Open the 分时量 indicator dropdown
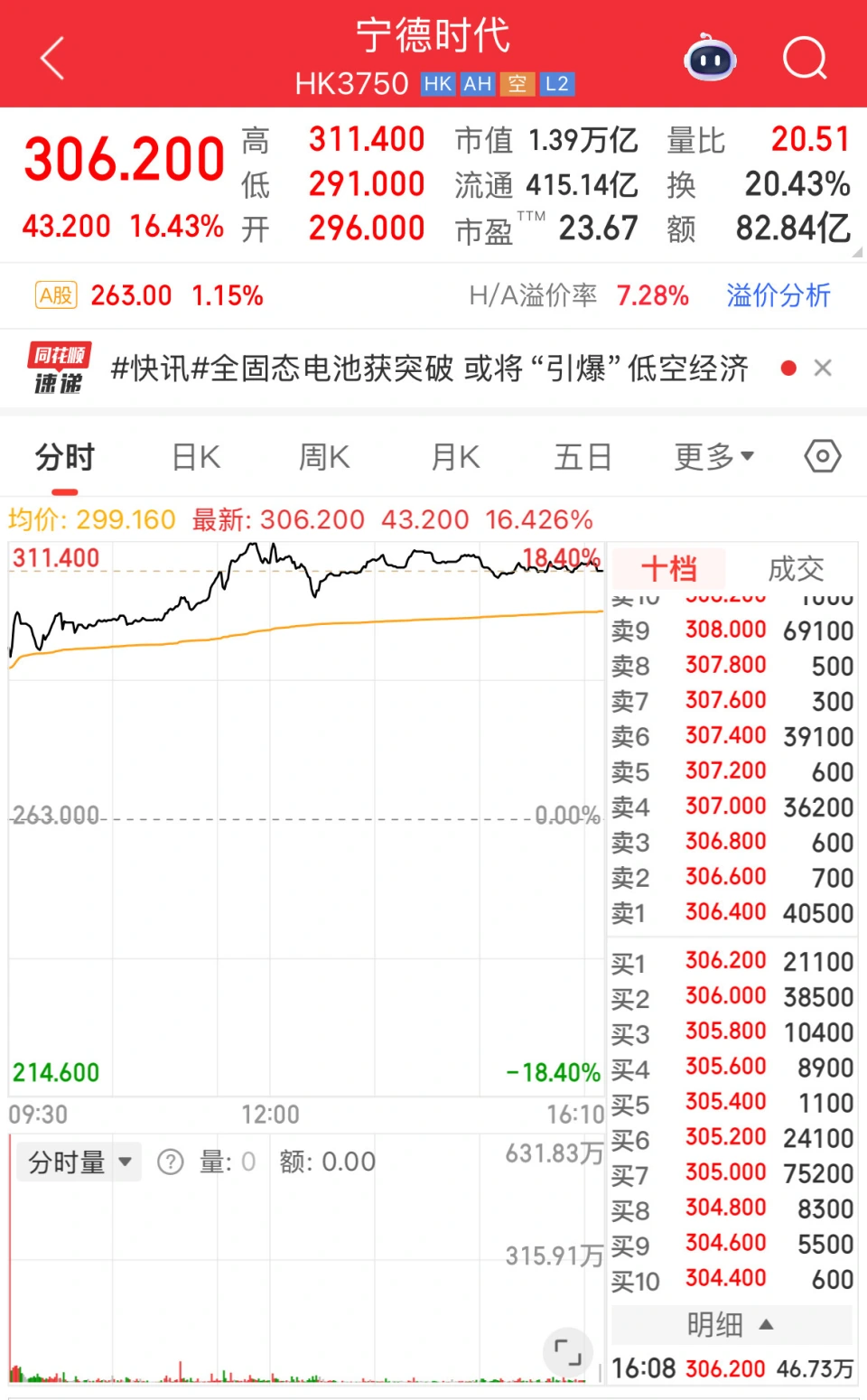This screenshot has height=1400, width=867. (79, 1162)
